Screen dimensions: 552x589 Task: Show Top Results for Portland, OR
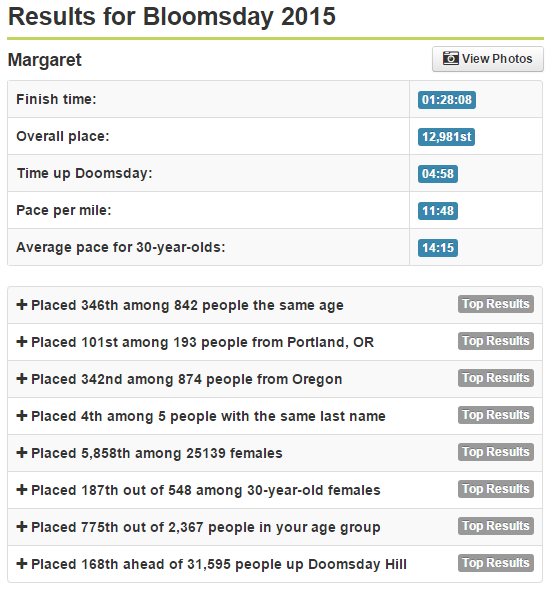(496, 341)
